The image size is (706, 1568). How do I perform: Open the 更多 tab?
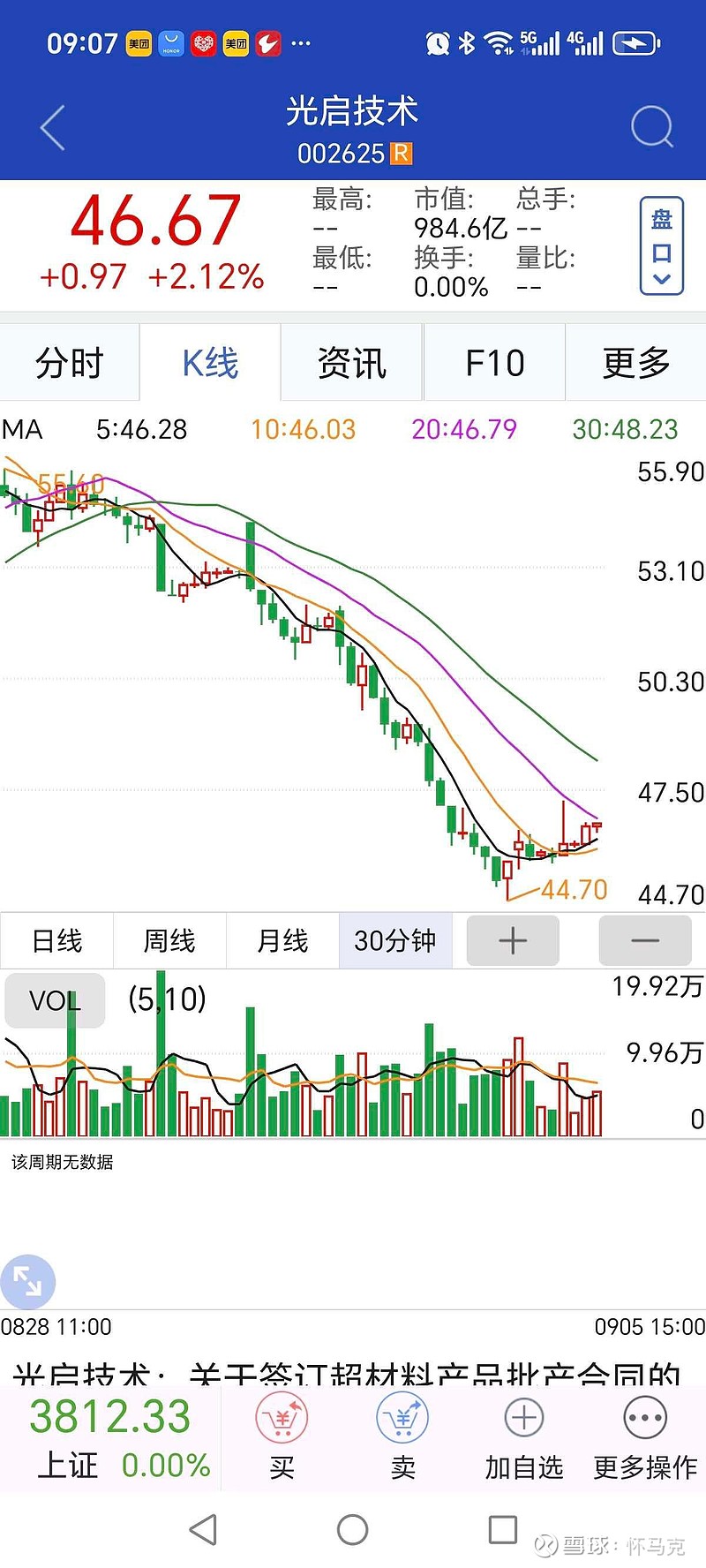coord(635,362)
